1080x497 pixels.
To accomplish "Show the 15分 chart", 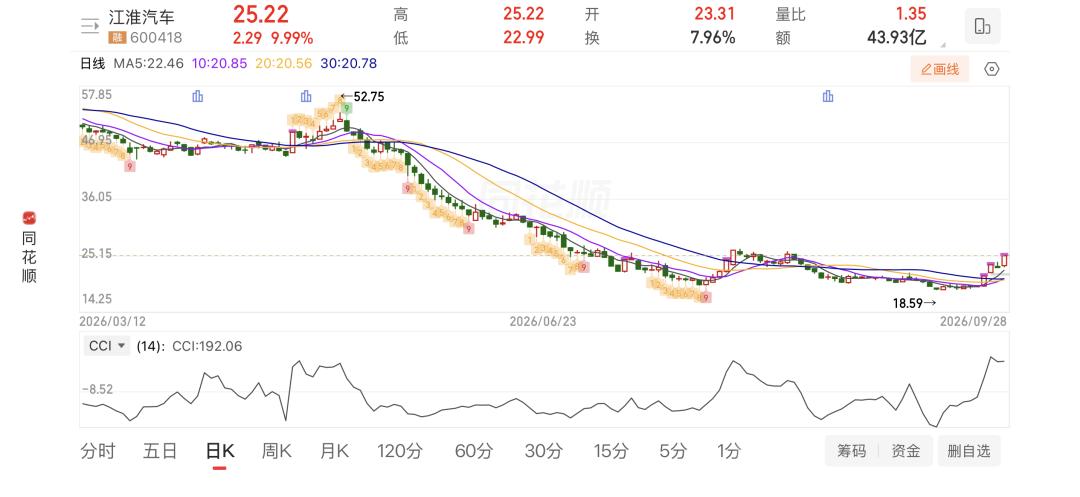I will tap(612, 452).
